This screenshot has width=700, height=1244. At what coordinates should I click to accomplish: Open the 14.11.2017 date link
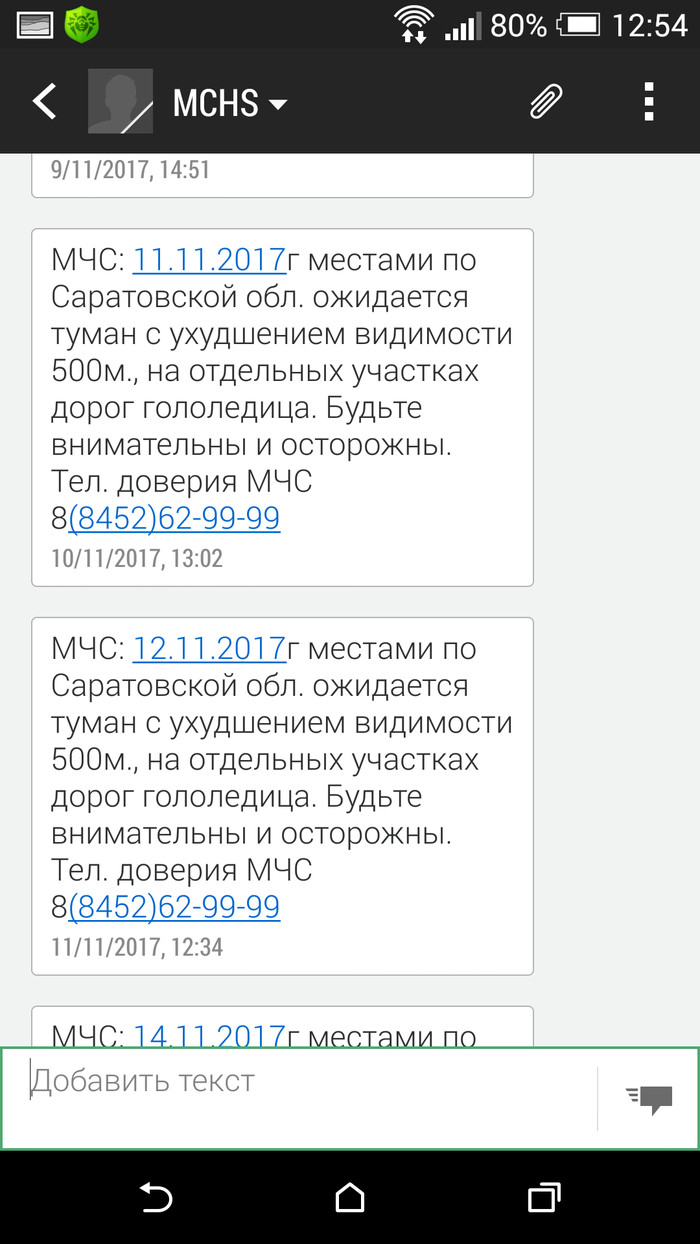point(209,1036)
